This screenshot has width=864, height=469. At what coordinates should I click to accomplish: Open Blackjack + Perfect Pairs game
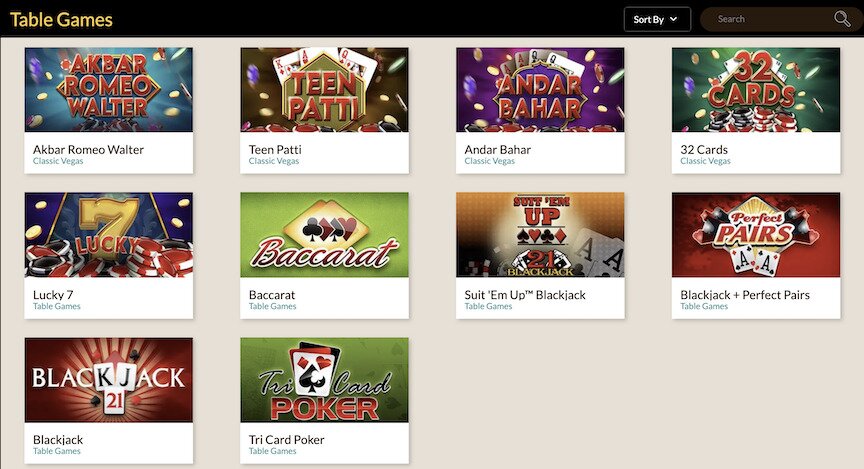tap(756, 235)
